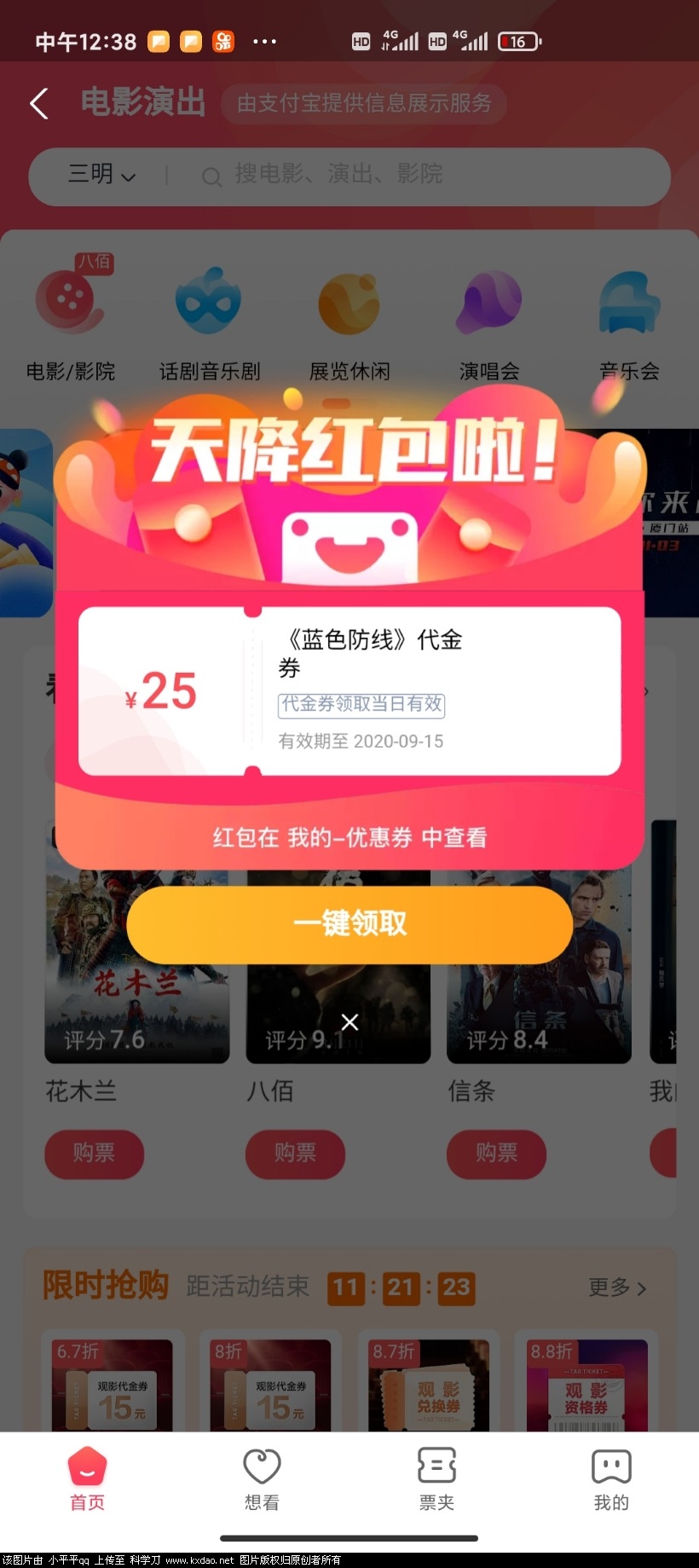Screen dimensions: 699x1568
Task: Open the 《蓝色防线》 ¥25 voucher card
Action: point(349,691)
